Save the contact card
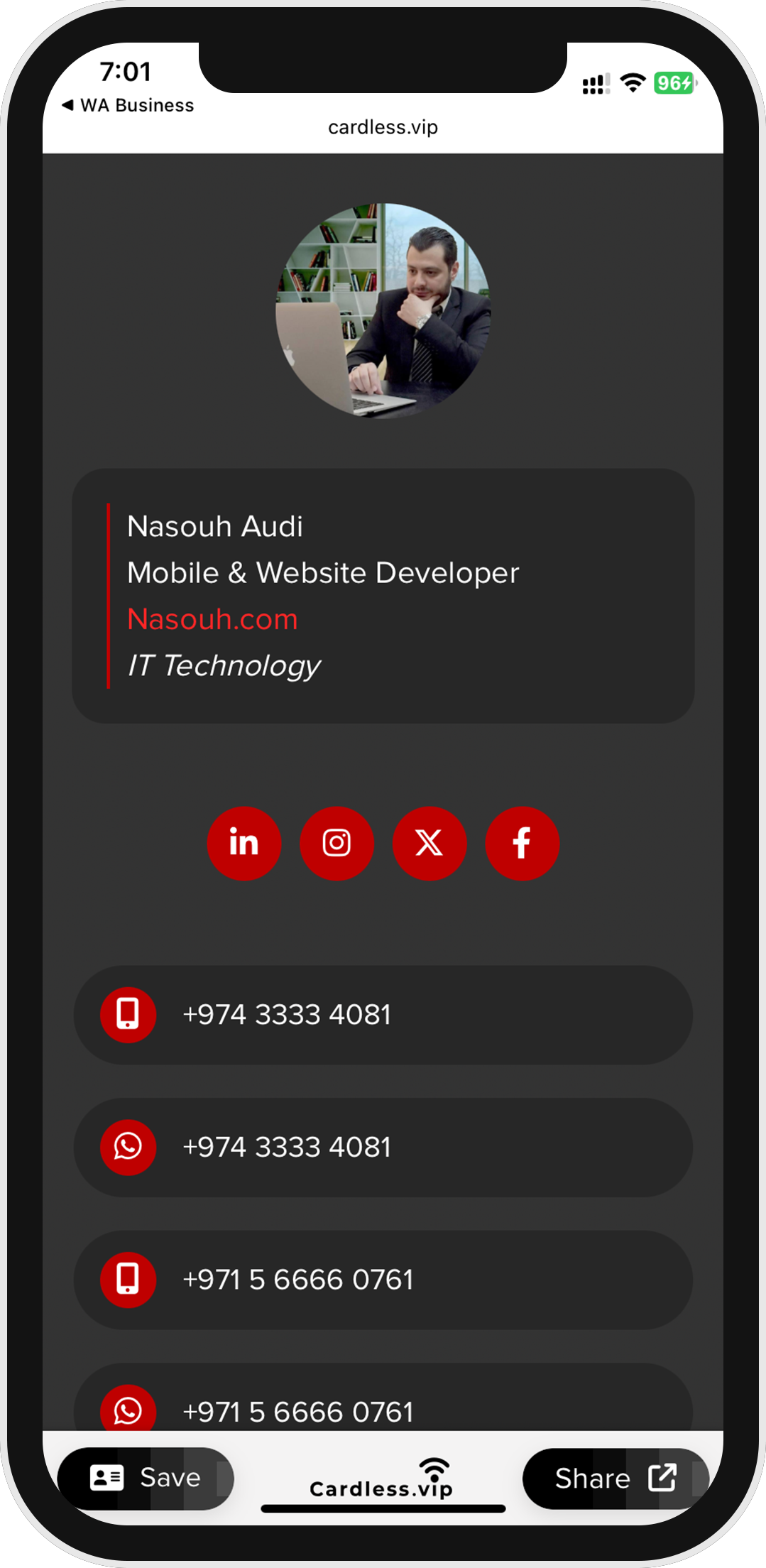This screenshot has width=766, height=1568. (146, 1479)
